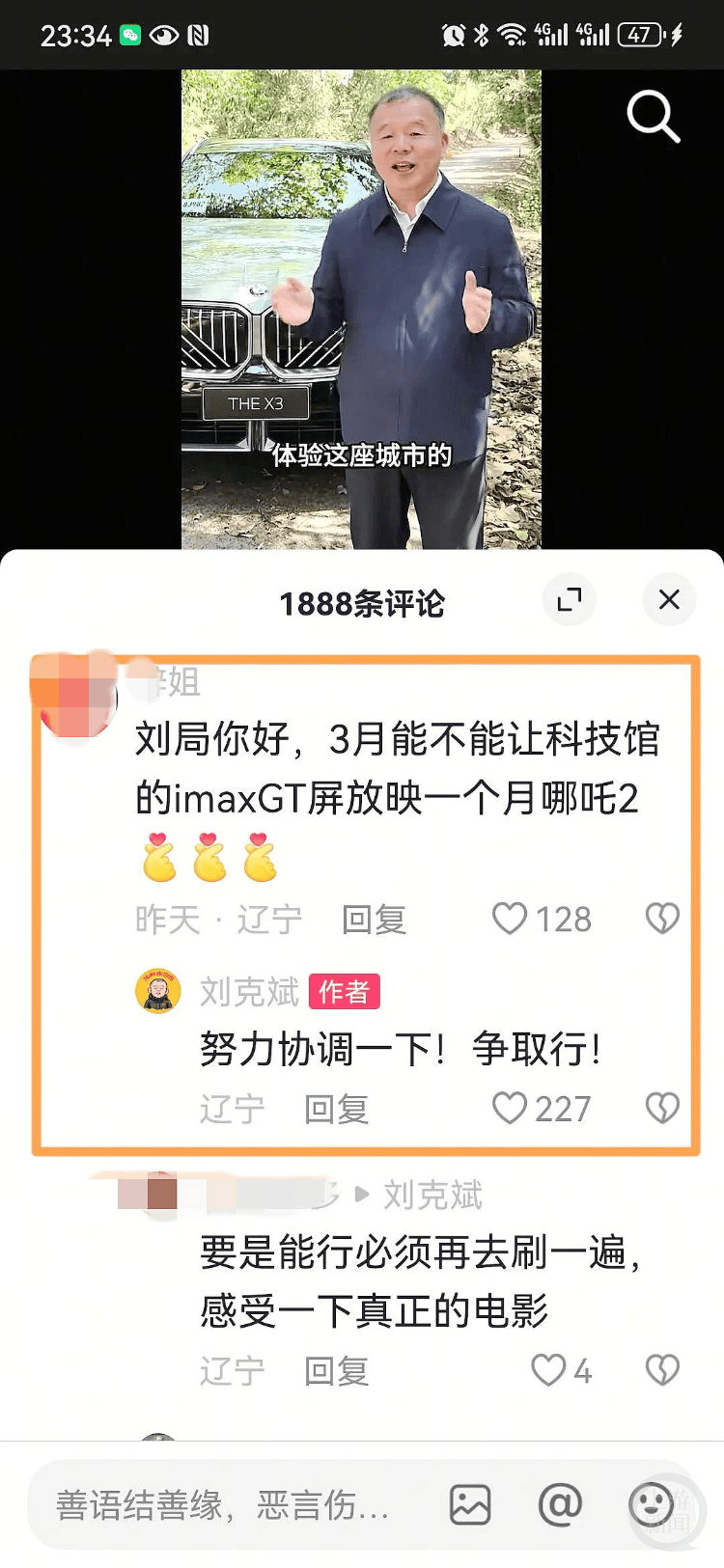Select the image icon in the comment bar
The height and width of the screenshot is (1568, 724).
pyautogui.click(x=472, y=1503)
